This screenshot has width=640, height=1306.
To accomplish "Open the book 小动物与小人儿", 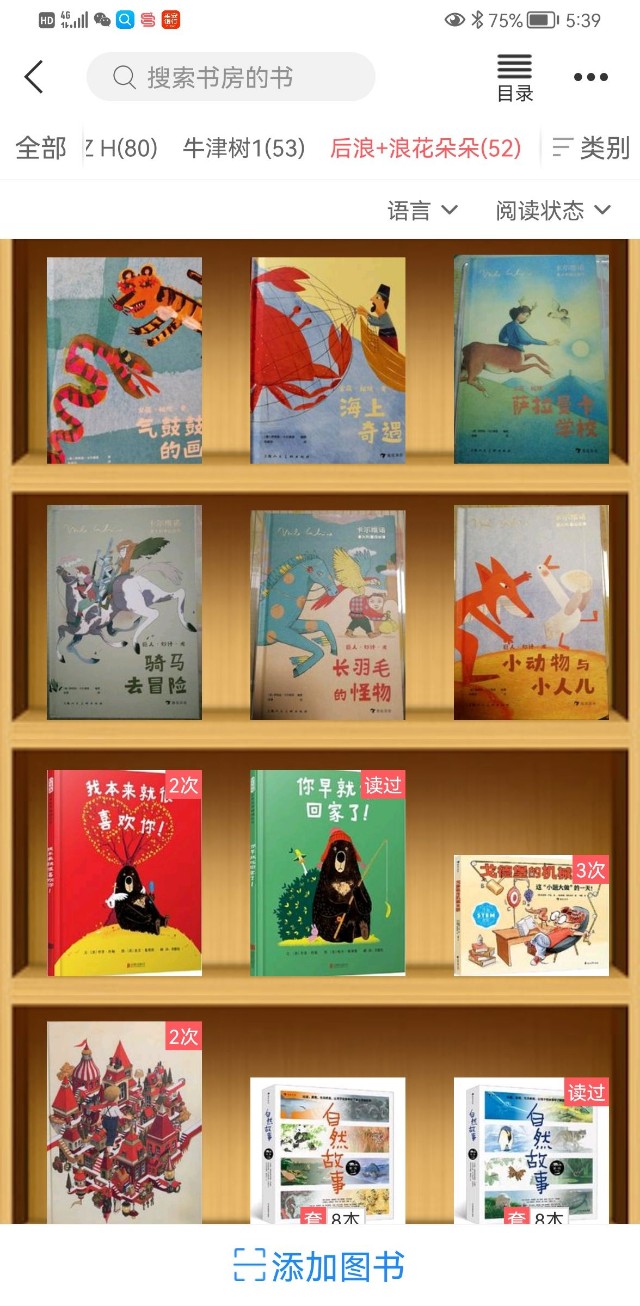I will (530, 612).
